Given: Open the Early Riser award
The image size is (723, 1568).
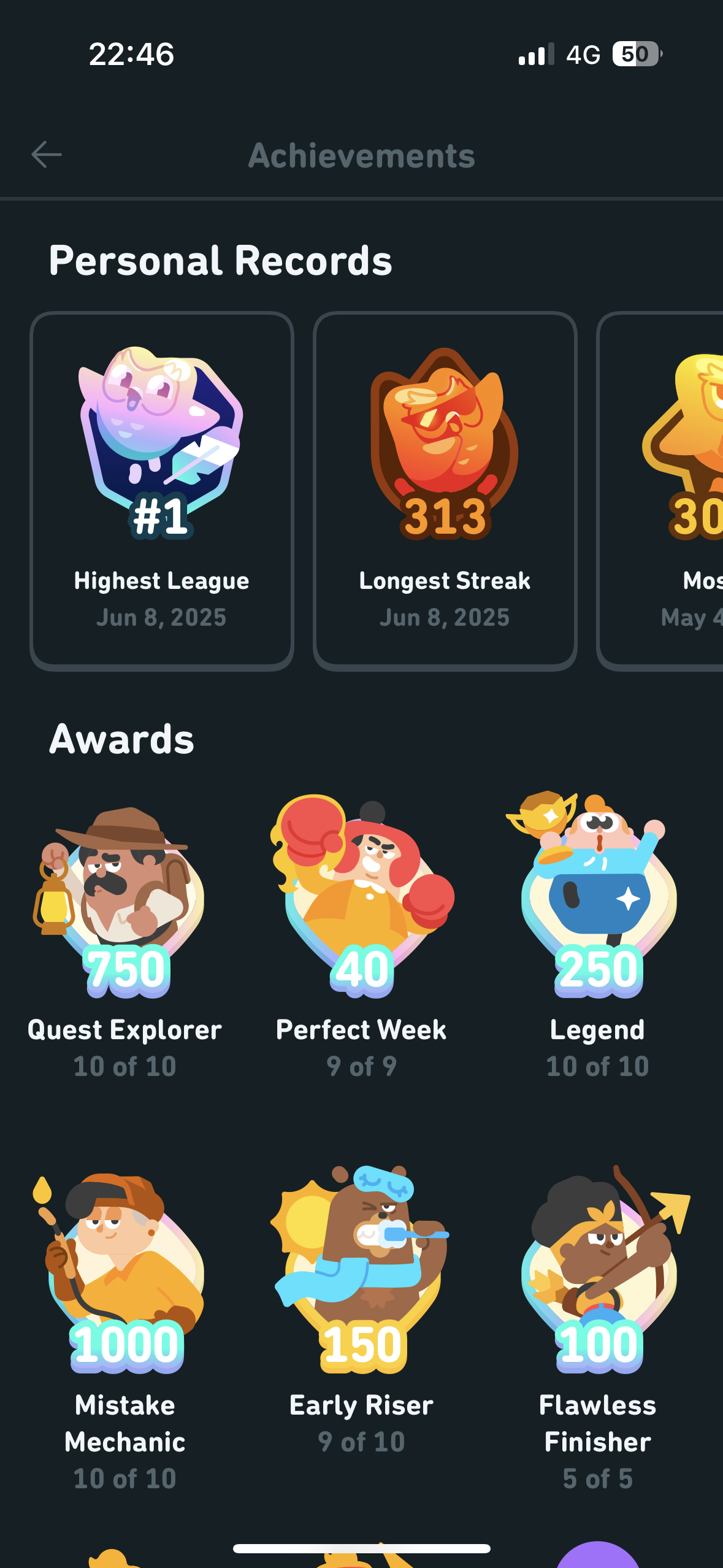Looking at the screenshot, I should click(x=362, y=1276).
